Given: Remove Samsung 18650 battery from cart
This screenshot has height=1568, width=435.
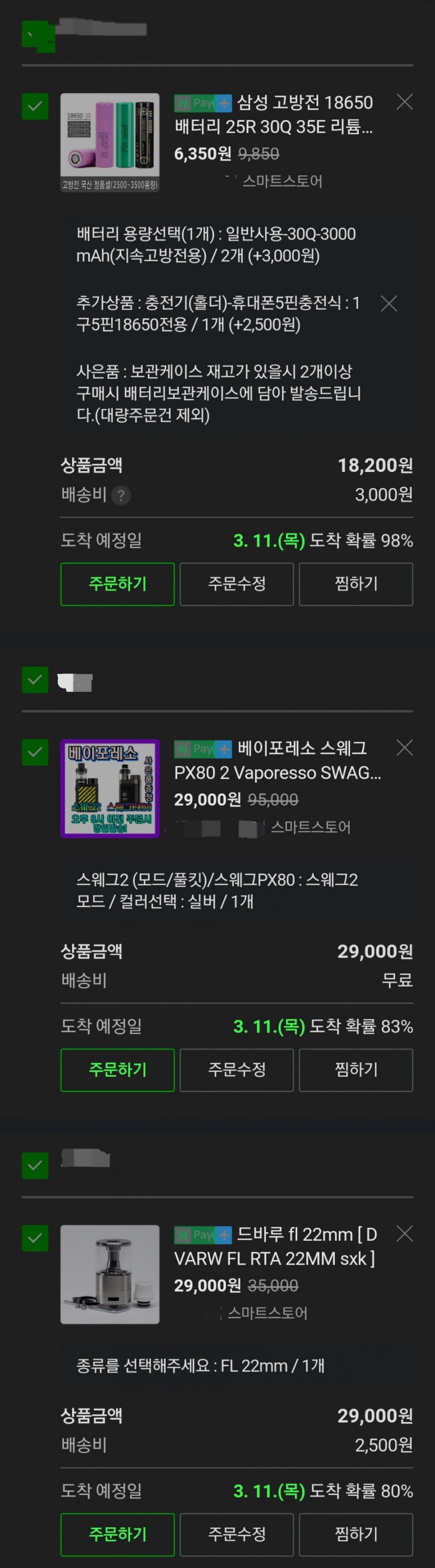Looking at the screenshot, I should point(405,102).
